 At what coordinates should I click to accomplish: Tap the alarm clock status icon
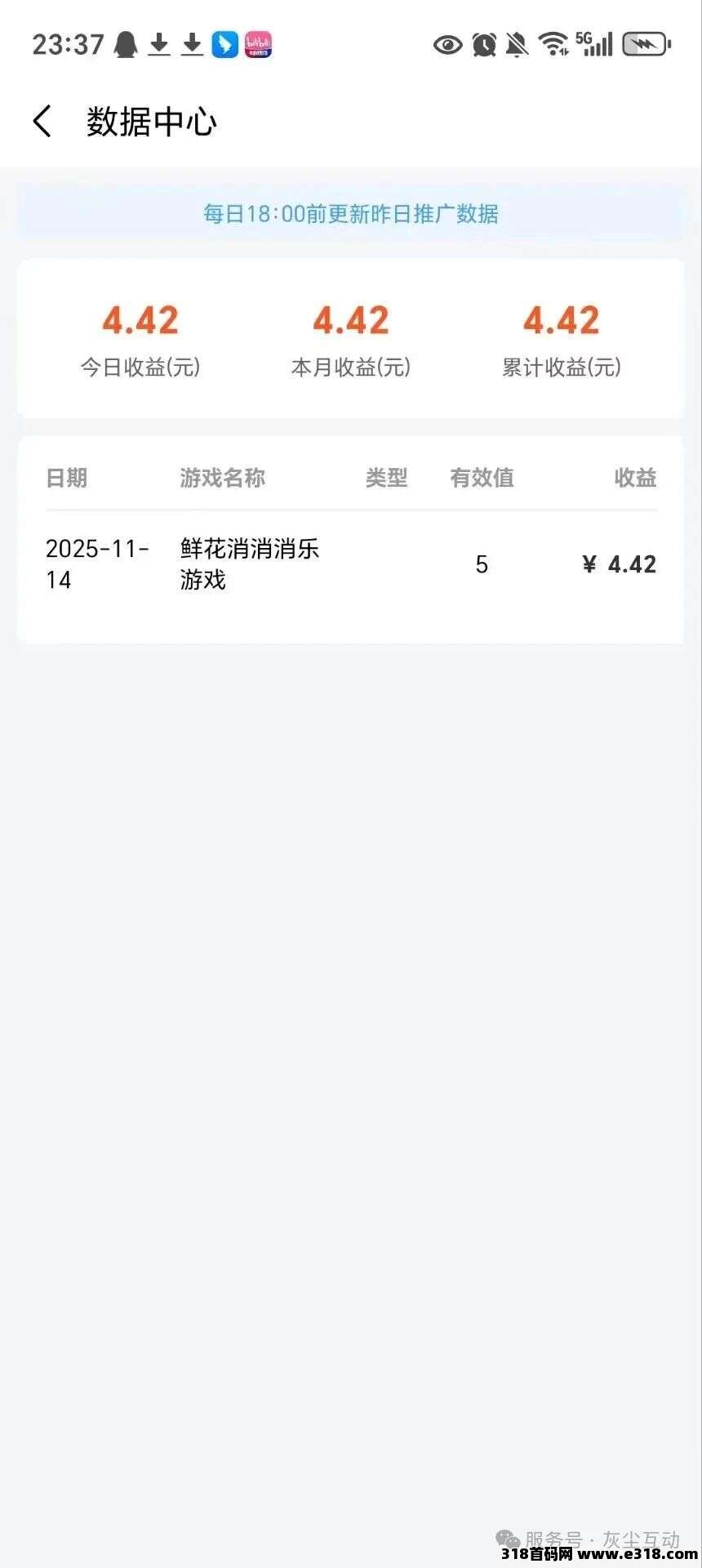coord(483,45)
